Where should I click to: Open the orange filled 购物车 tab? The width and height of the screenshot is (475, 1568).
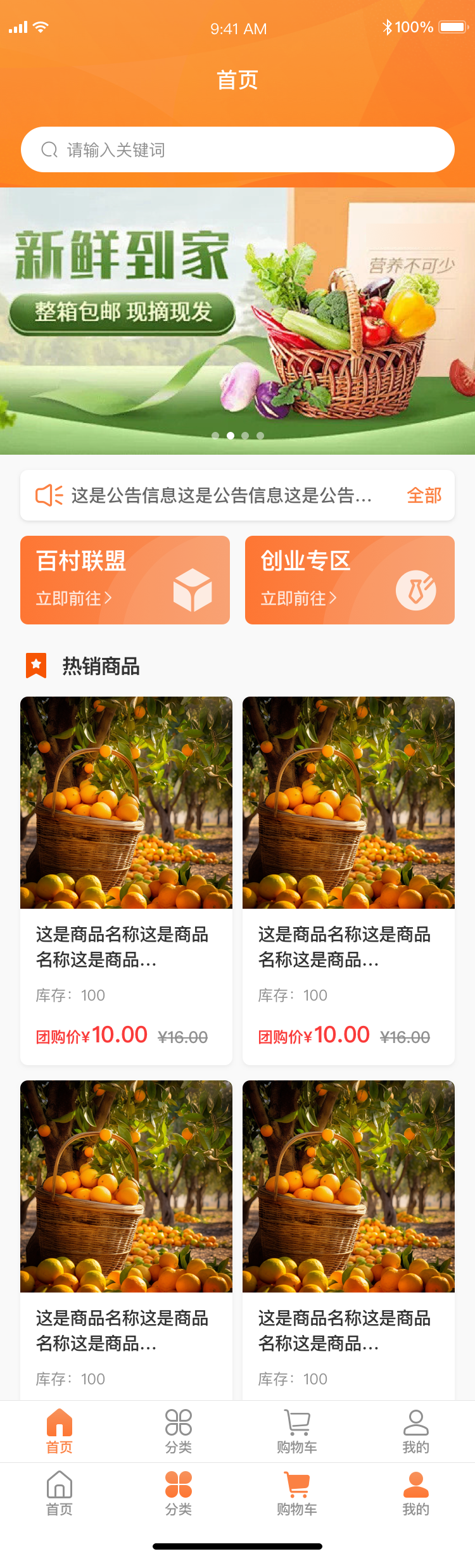(x=297, y=1493)
